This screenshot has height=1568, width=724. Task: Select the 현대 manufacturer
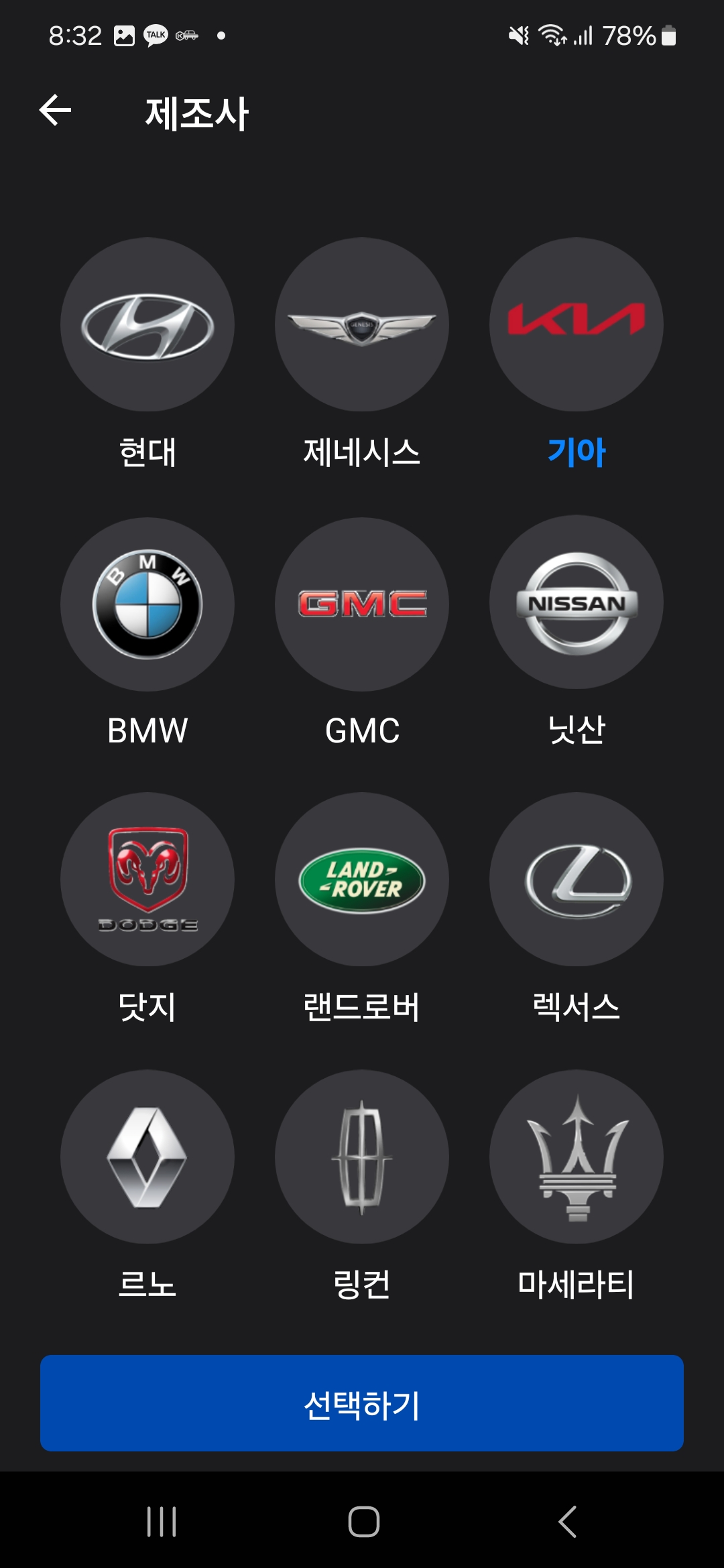(147, 325)
